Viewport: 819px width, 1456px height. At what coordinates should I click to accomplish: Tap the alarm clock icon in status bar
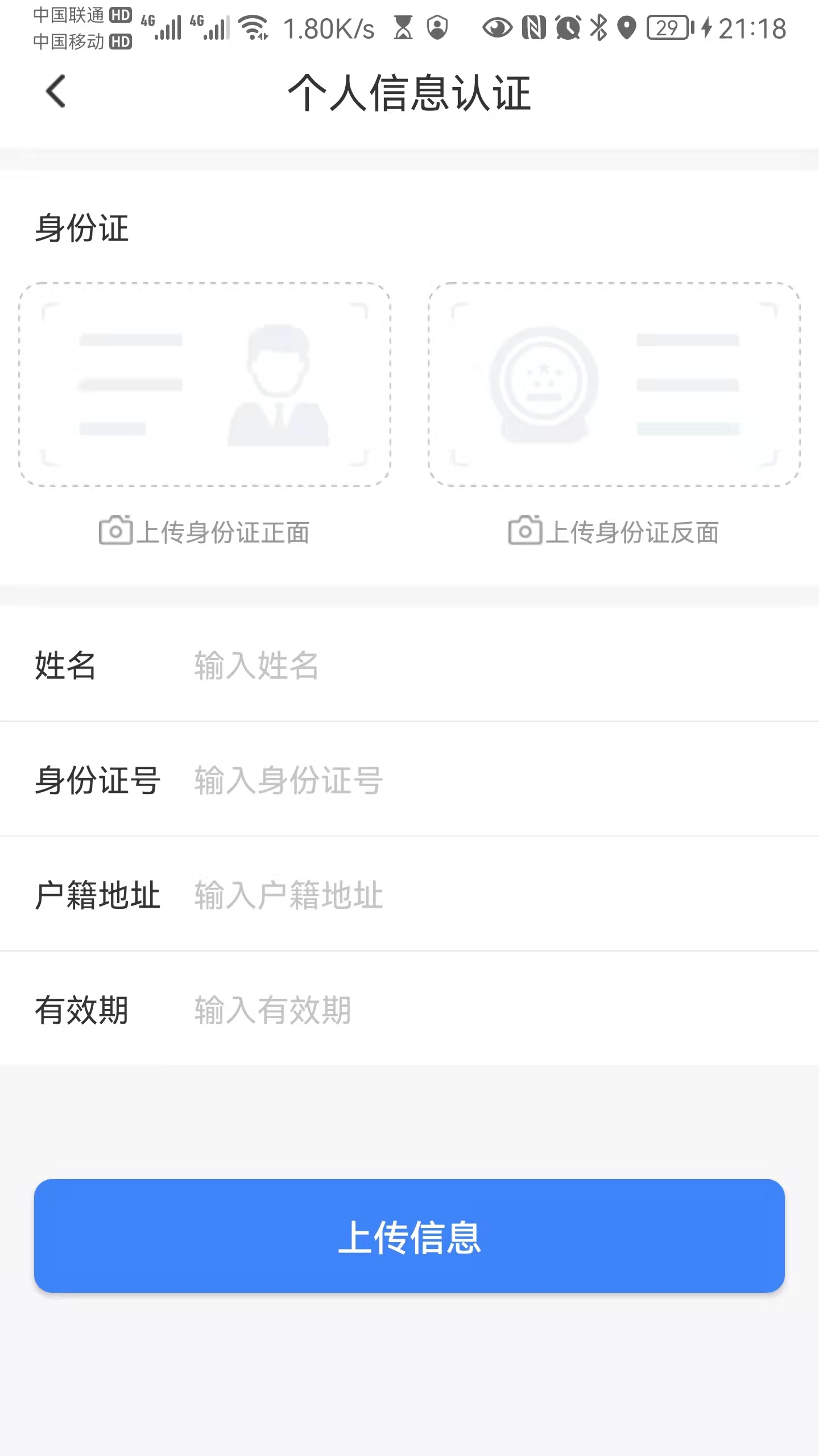pyautogui.click(x=566, y=26)
